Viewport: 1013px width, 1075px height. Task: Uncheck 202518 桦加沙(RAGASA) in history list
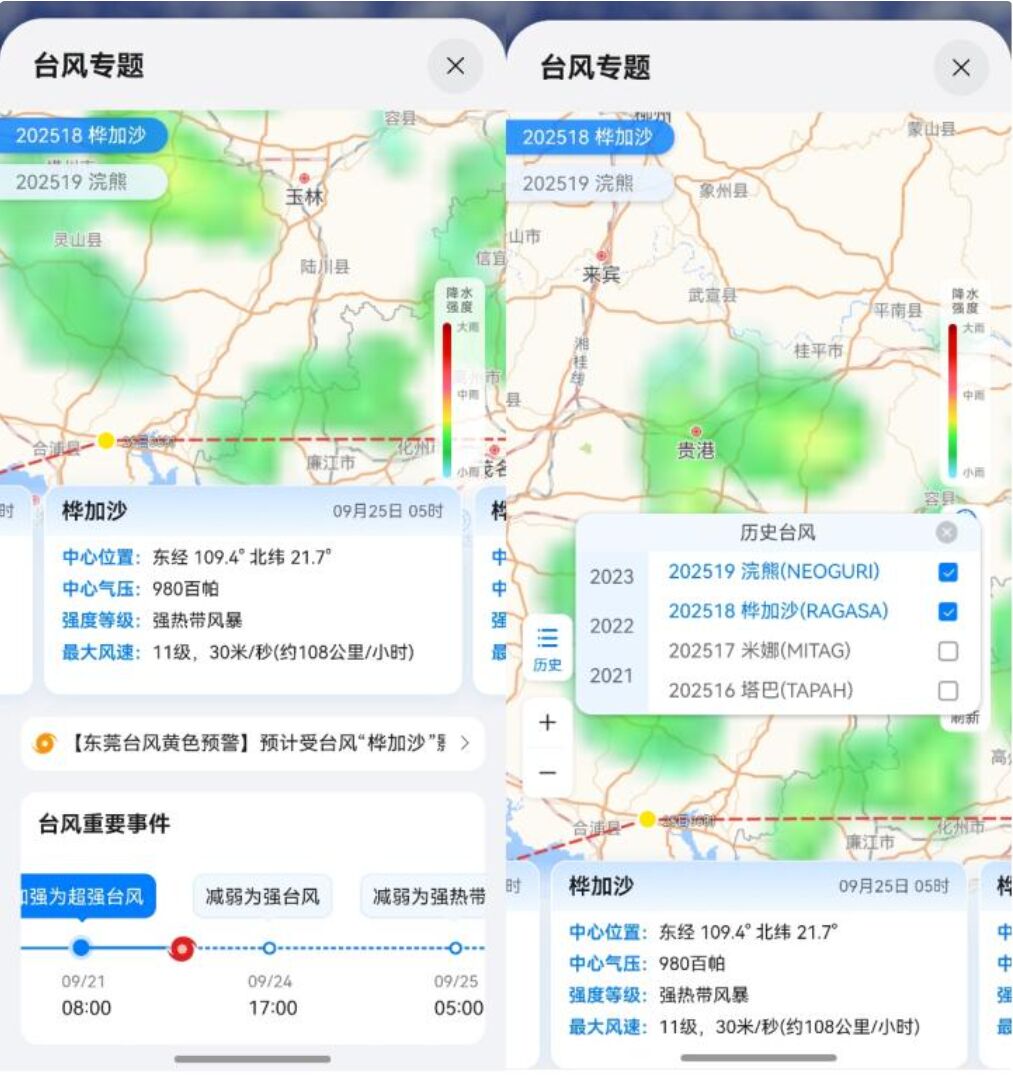948,611
